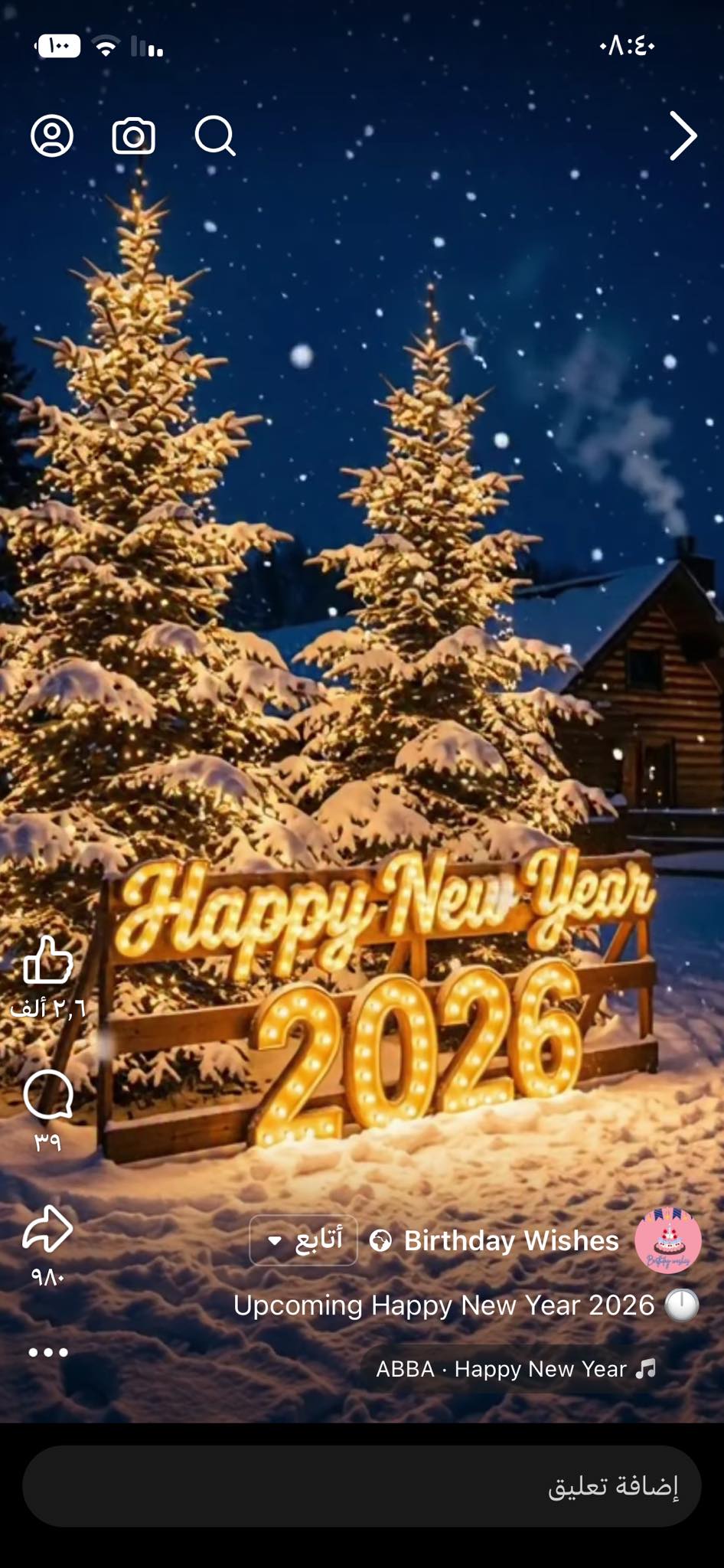Tap the add comment field
The width and height of the screenshot is (724, 1568).
[x=362, y=1486]
